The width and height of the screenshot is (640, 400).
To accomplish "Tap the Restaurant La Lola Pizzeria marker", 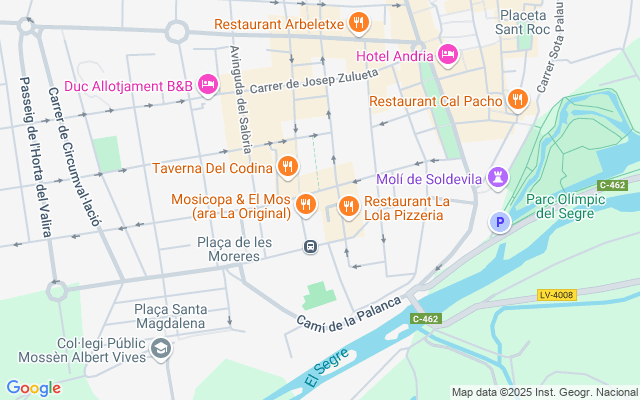I will 348,206.
